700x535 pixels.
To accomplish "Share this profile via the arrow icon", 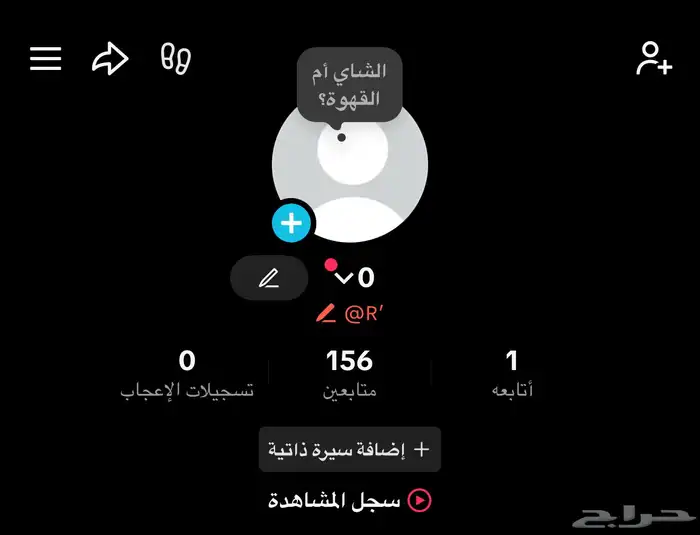I will coord(110,59).
